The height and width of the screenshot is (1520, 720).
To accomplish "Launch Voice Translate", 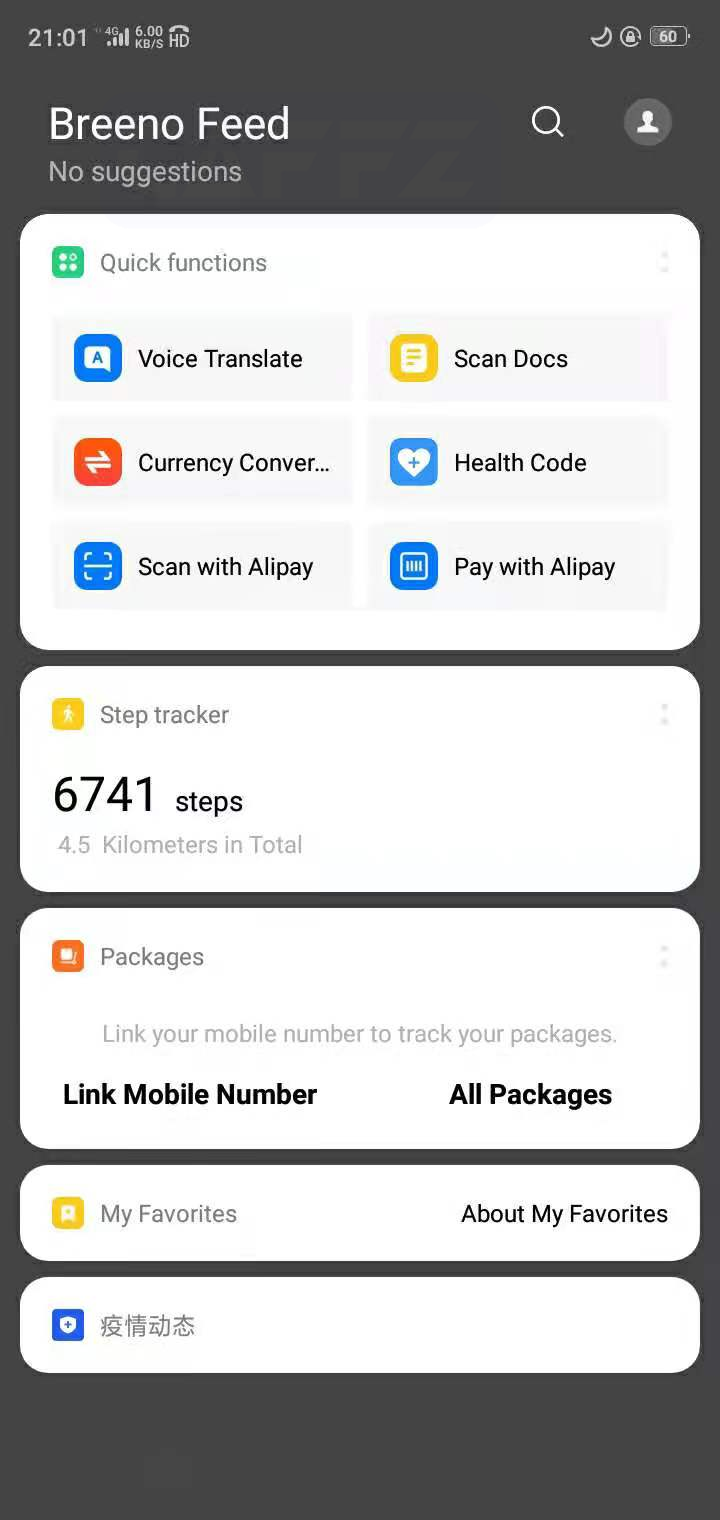I will [x=202, y=358].
